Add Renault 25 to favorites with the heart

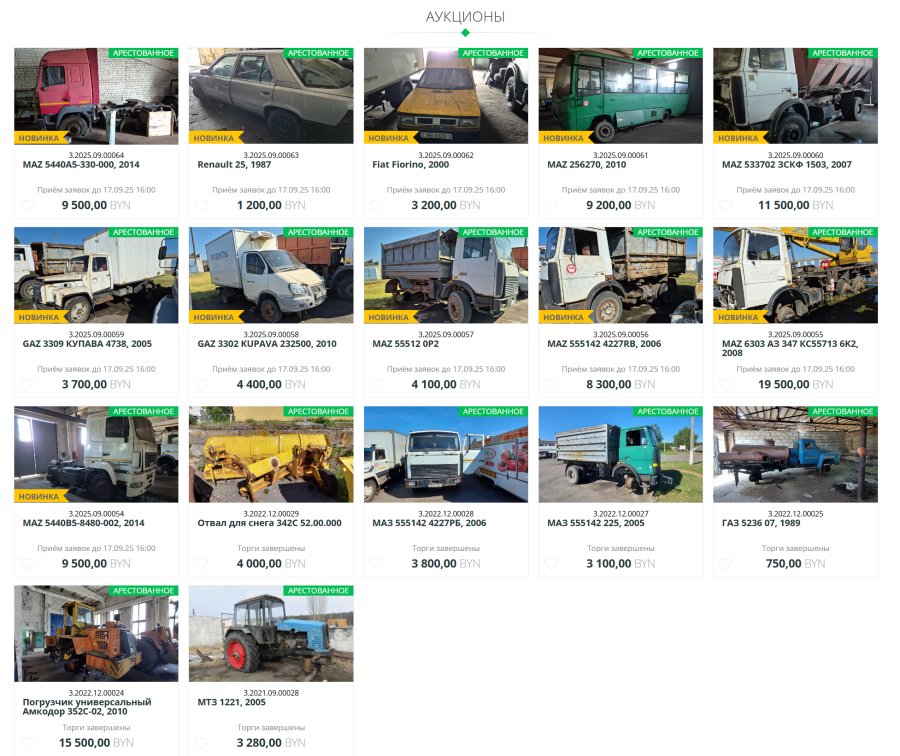point(201,205)
